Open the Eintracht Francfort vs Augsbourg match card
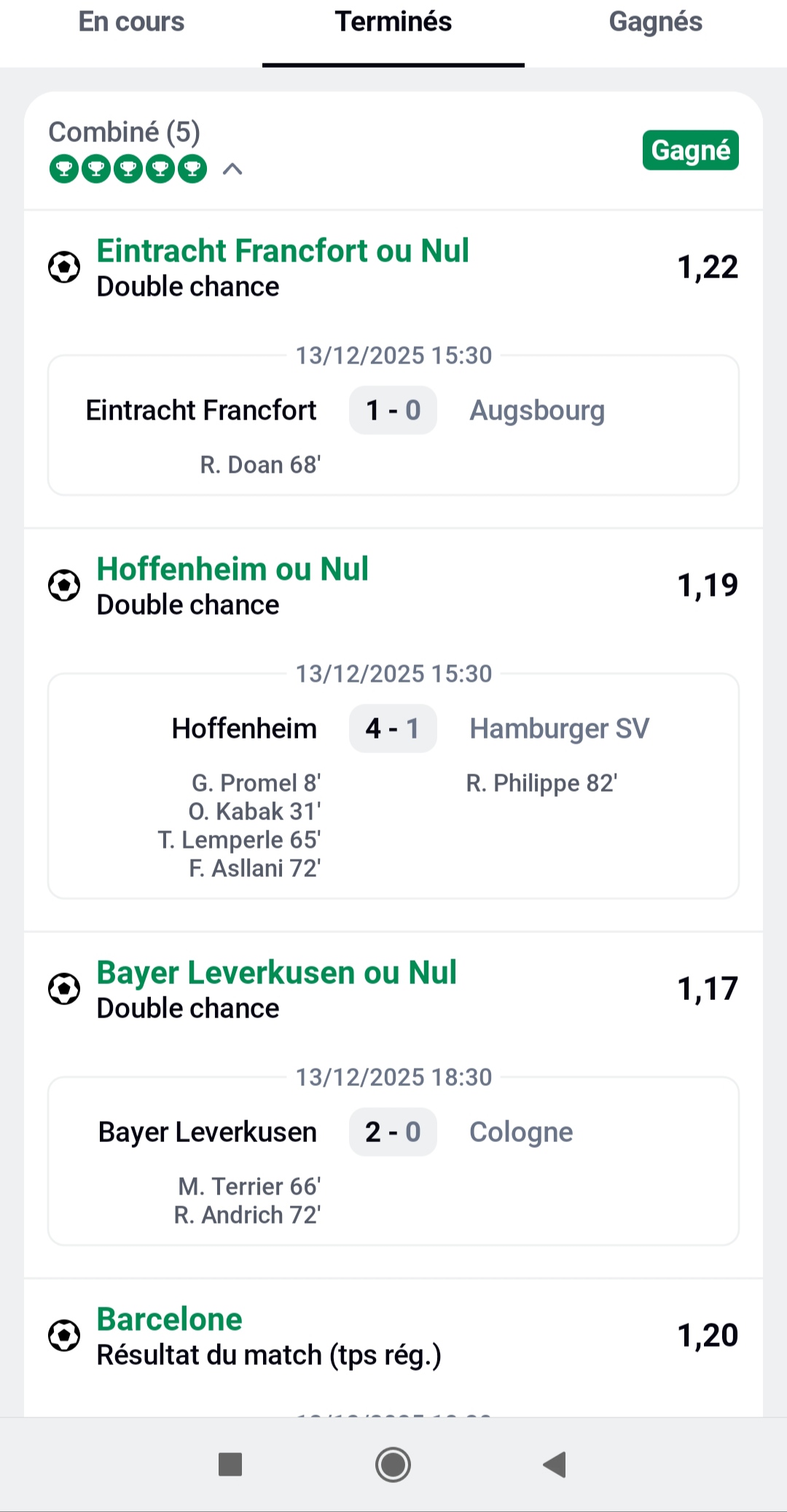Viewport: 787px width, 1512px height. [x=393, y=426]
